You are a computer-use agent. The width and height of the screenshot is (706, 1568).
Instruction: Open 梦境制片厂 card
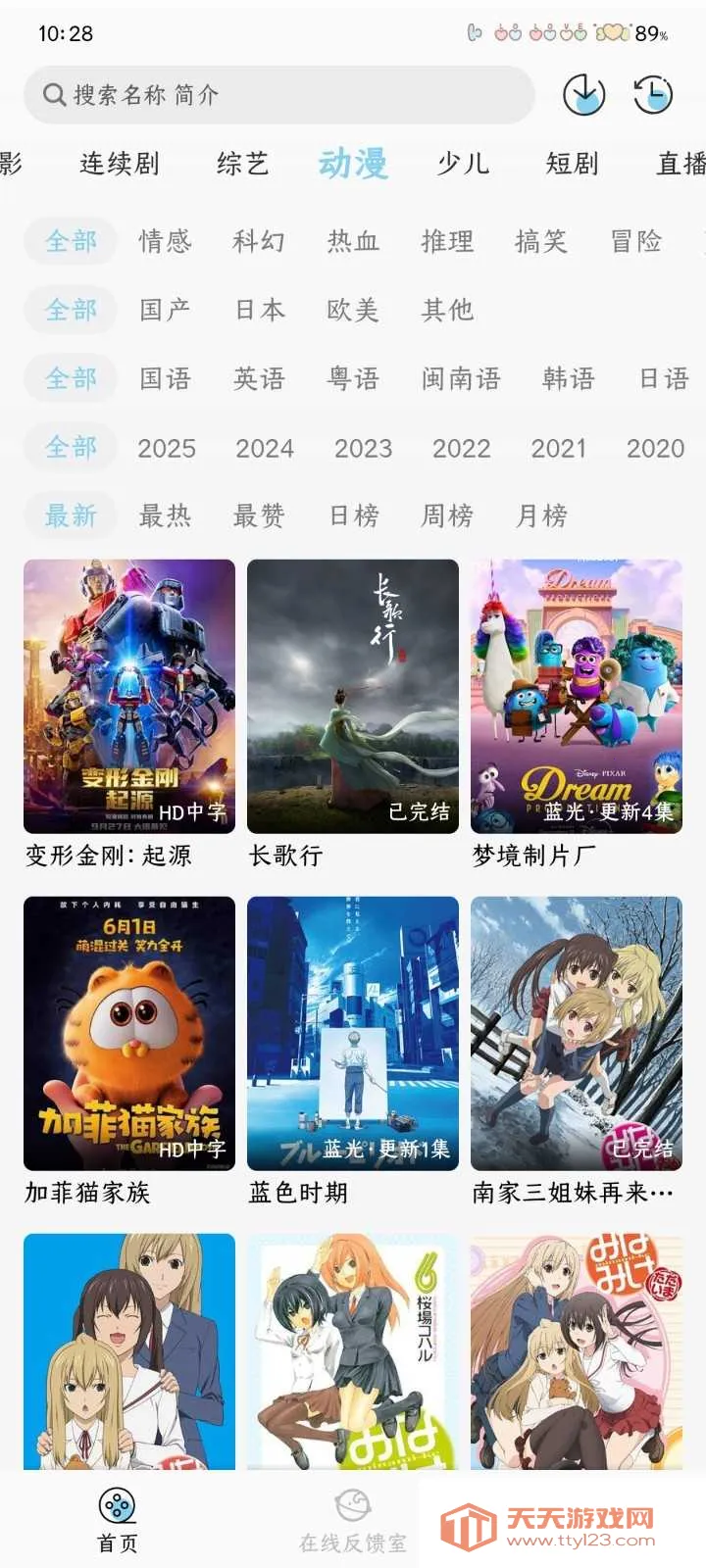[577, 697]
